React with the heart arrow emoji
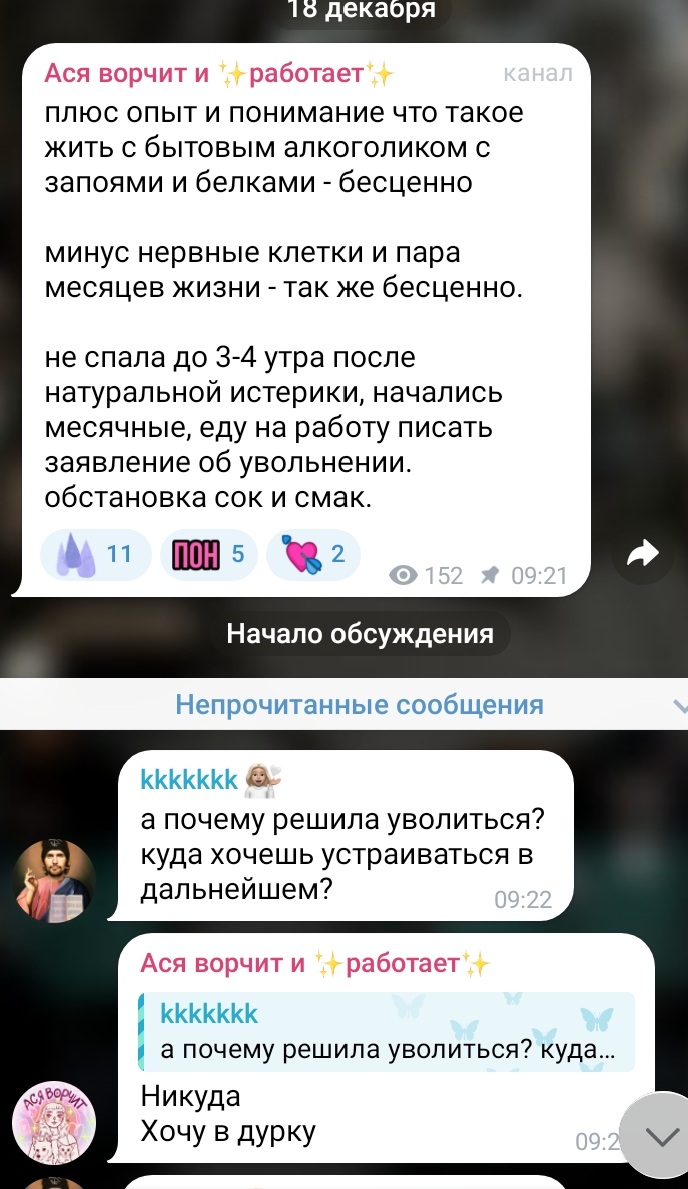 tap(313, 555)
